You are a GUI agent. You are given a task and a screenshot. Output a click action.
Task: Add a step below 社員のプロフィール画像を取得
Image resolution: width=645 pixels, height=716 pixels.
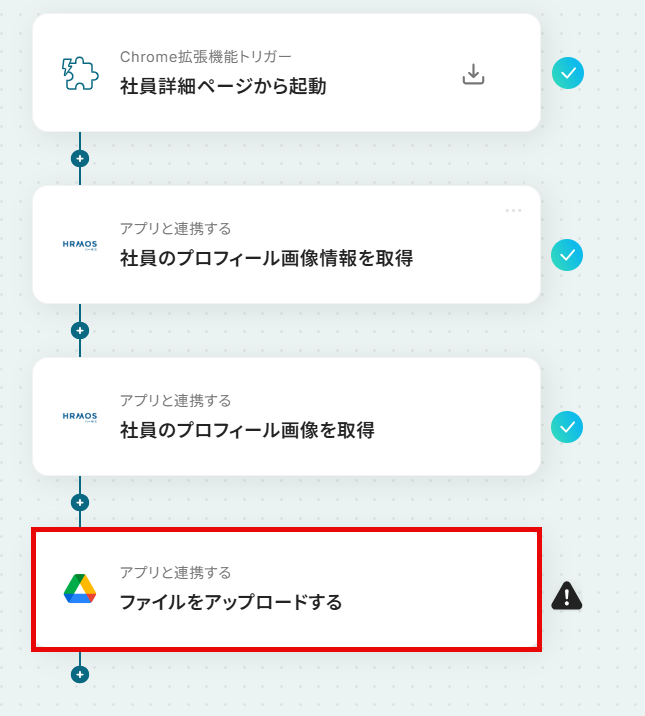80,502
